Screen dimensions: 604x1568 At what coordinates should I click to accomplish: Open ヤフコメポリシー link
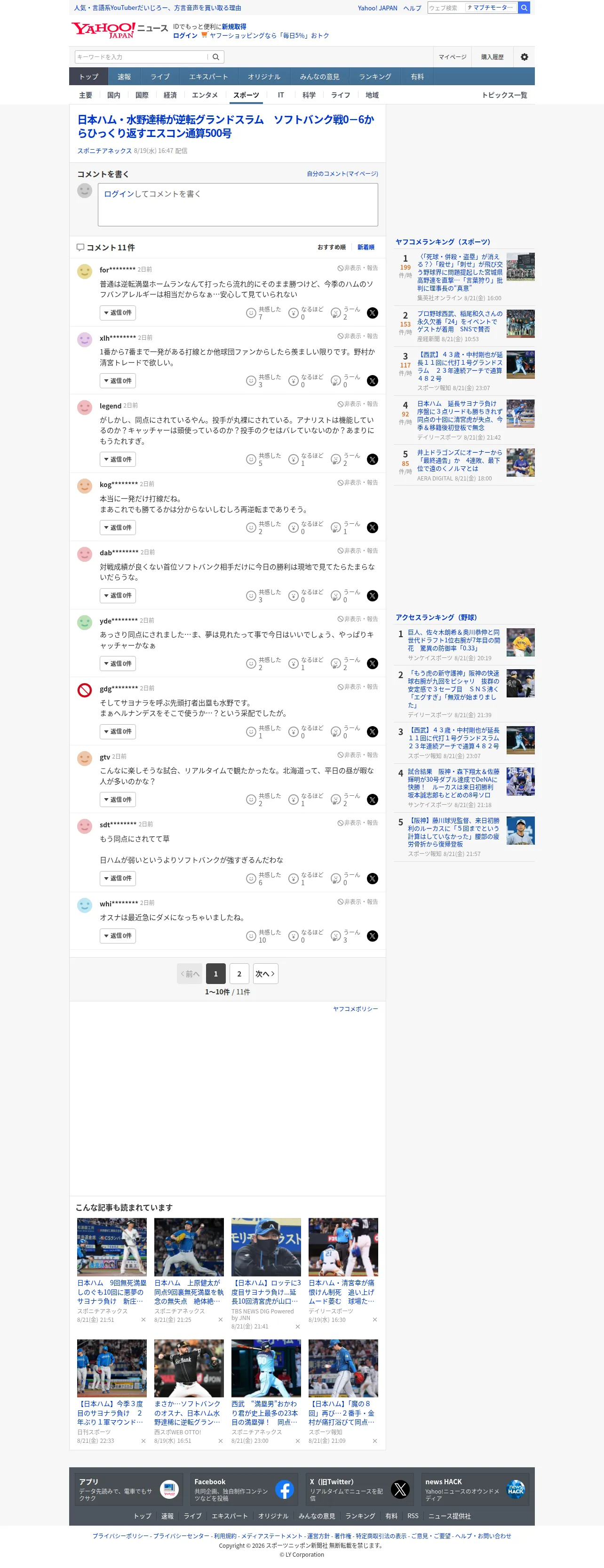coord(355,1008)
